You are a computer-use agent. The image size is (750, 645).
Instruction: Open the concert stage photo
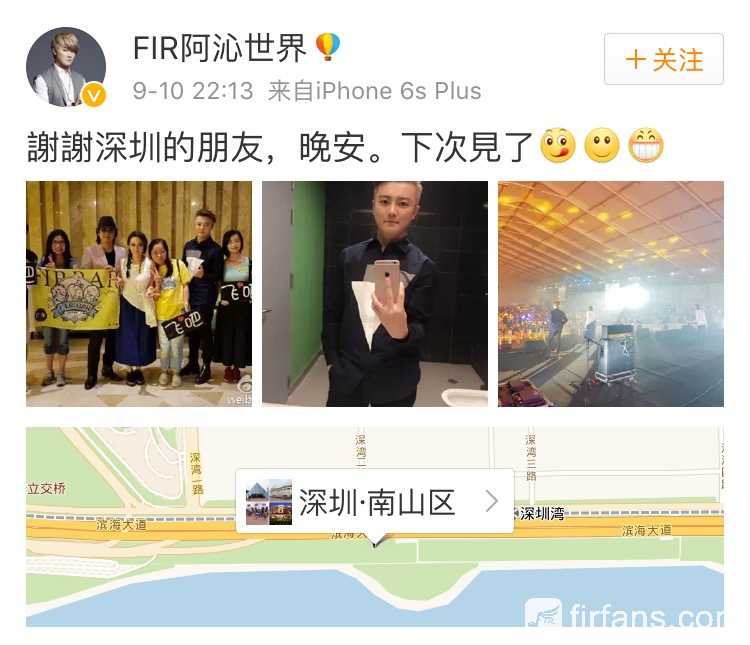point(611,294)
